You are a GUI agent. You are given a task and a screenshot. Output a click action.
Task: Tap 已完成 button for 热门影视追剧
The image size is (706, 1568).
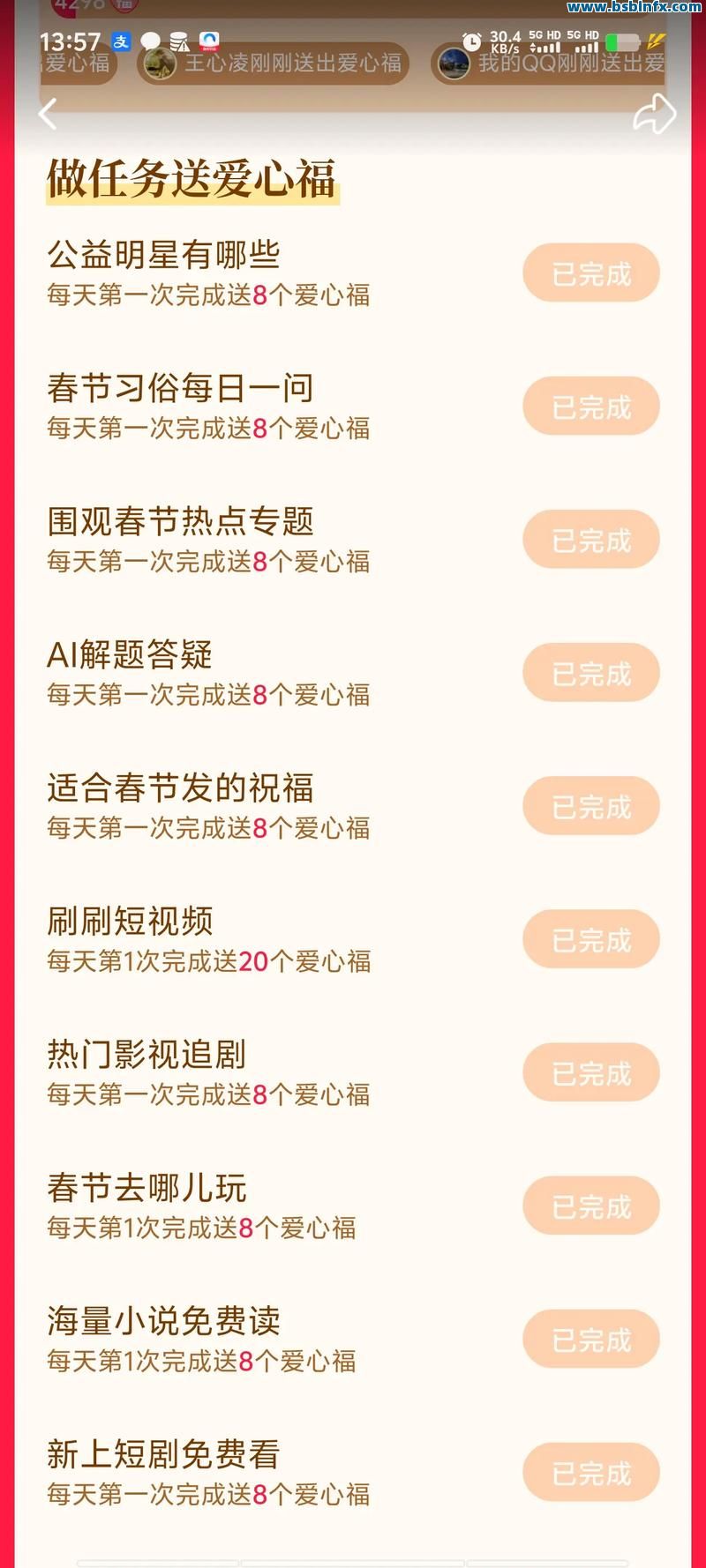point(591,1073)
